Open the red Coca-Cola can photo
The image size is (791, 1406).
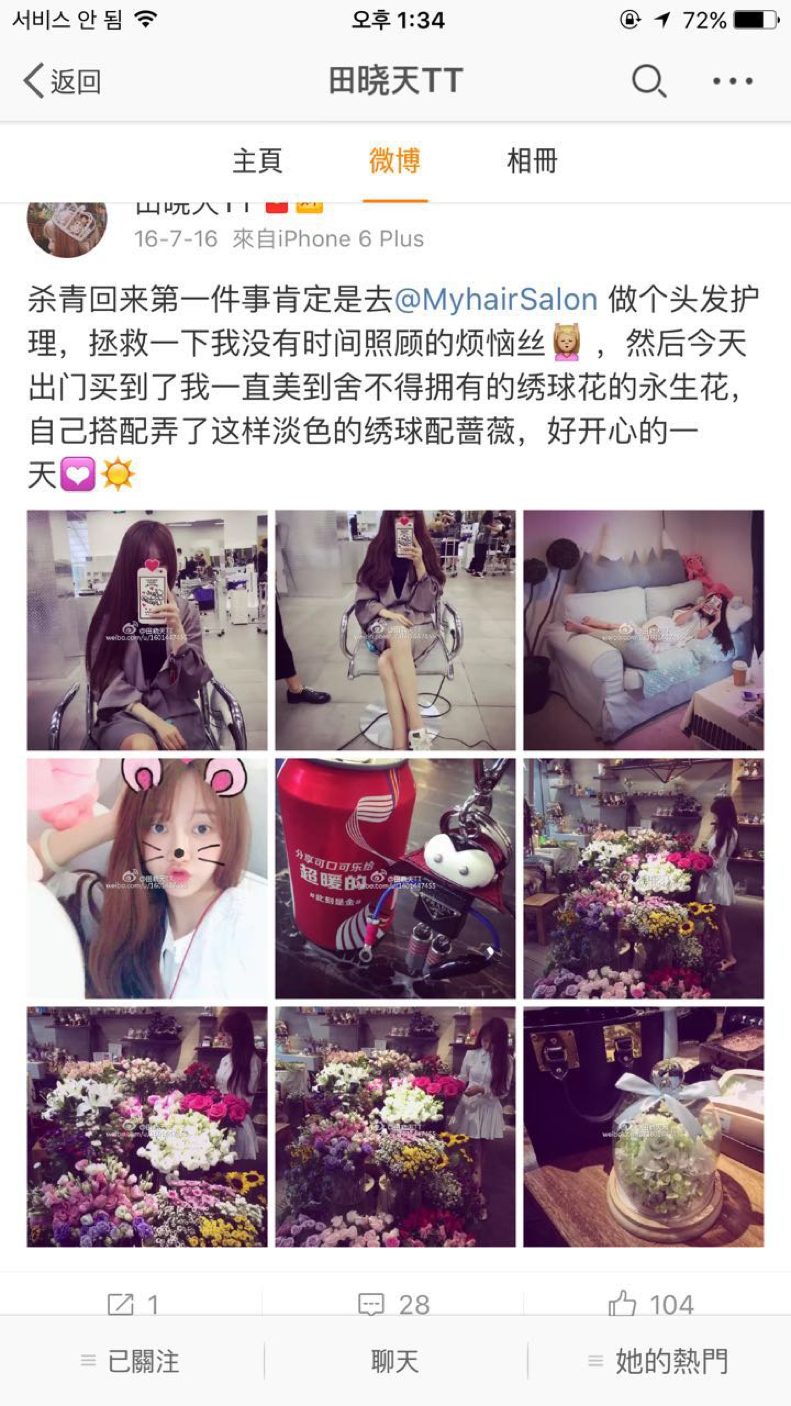(x=395, y=878)
